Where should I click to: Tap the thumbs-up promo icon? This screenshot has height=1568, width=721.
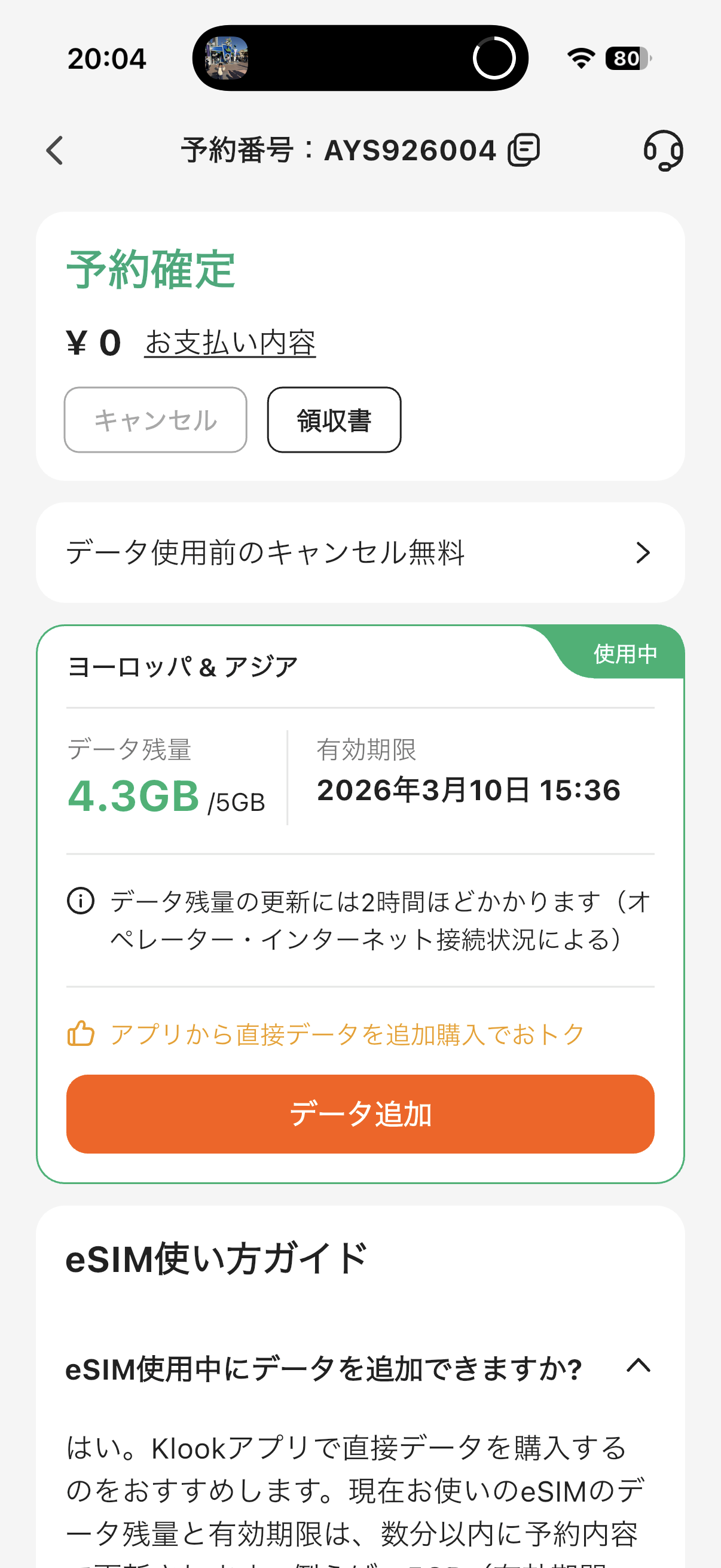coord(81,1033)
